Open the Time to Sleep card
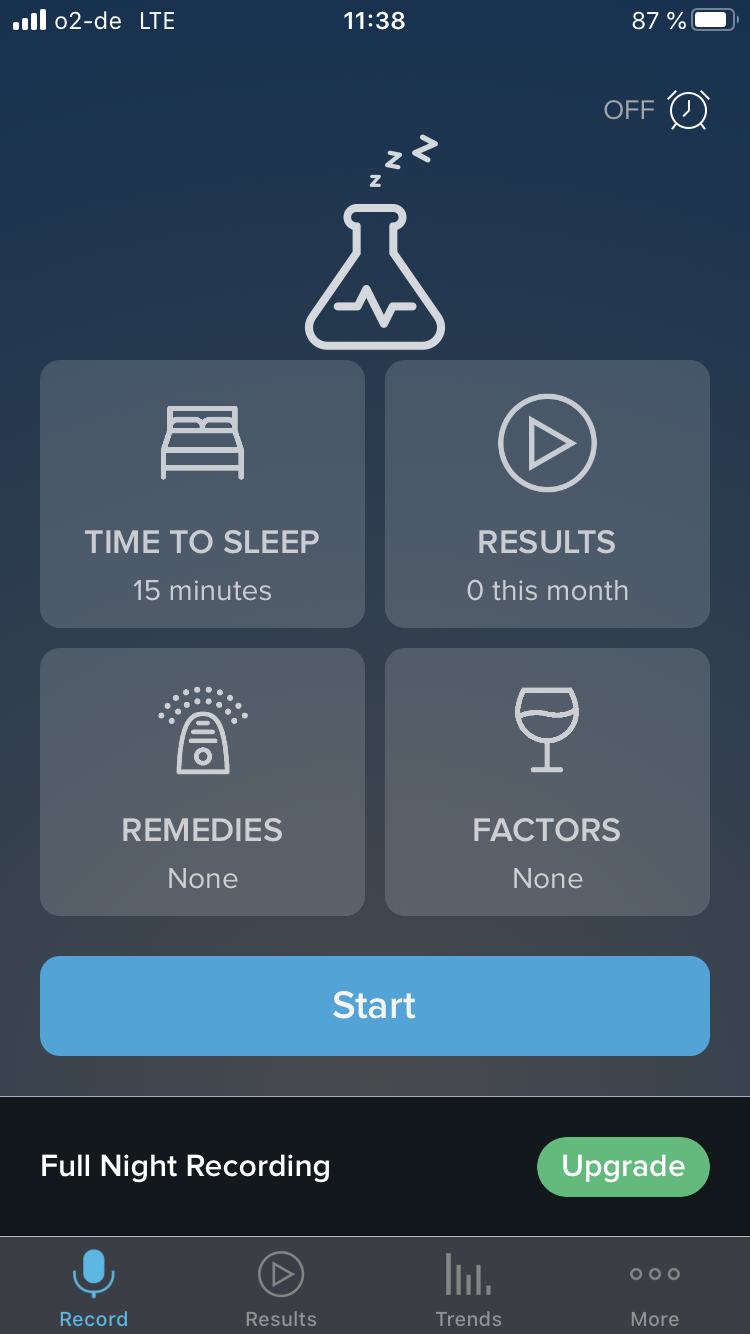Image resolution: width=750 pixels, height=1334 pixels. point(202,494)
